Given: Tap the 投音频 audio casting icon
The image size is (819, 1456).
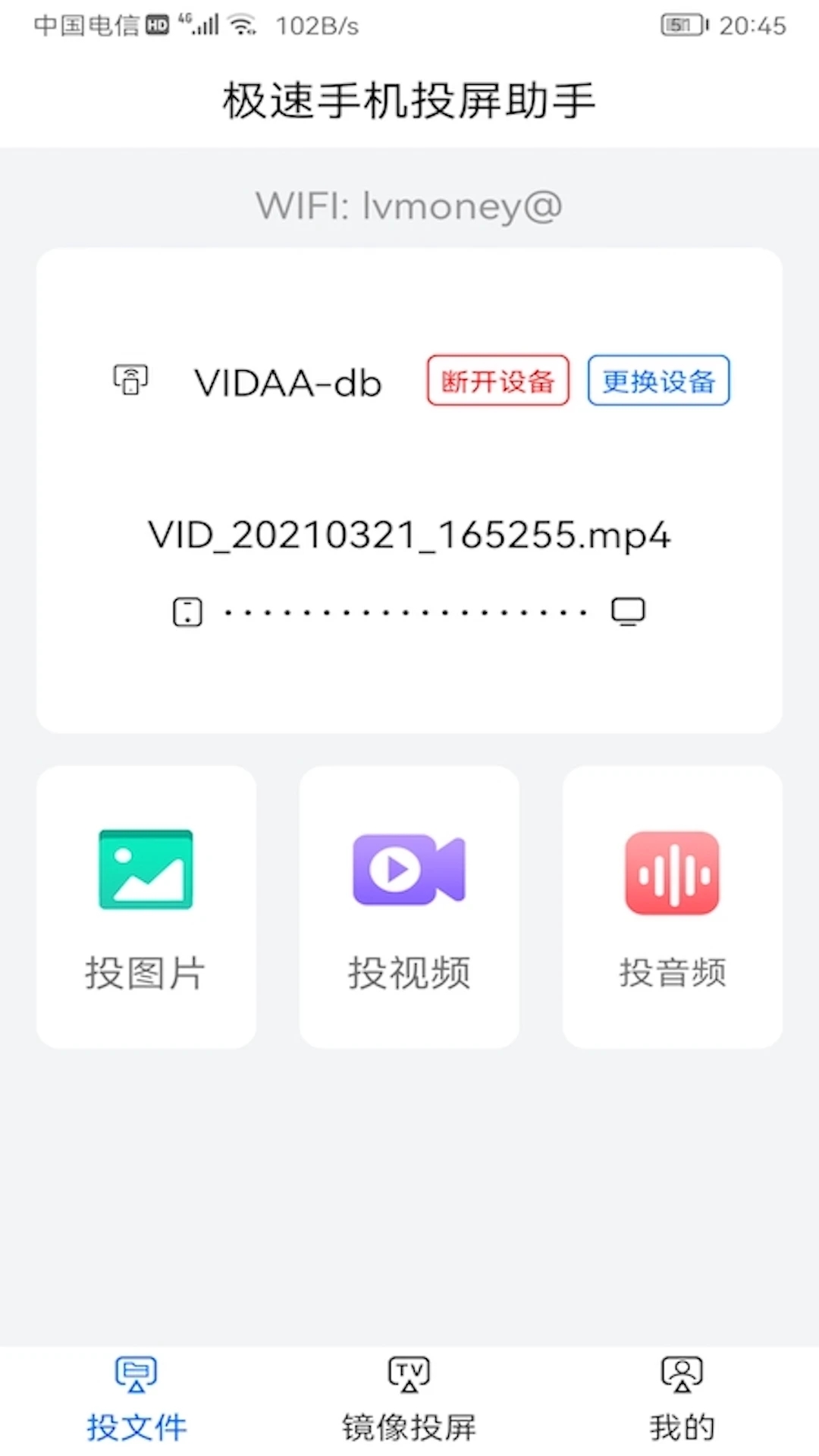Looking at the screenshot, I should pyautogui.click(x=672, y=872).
